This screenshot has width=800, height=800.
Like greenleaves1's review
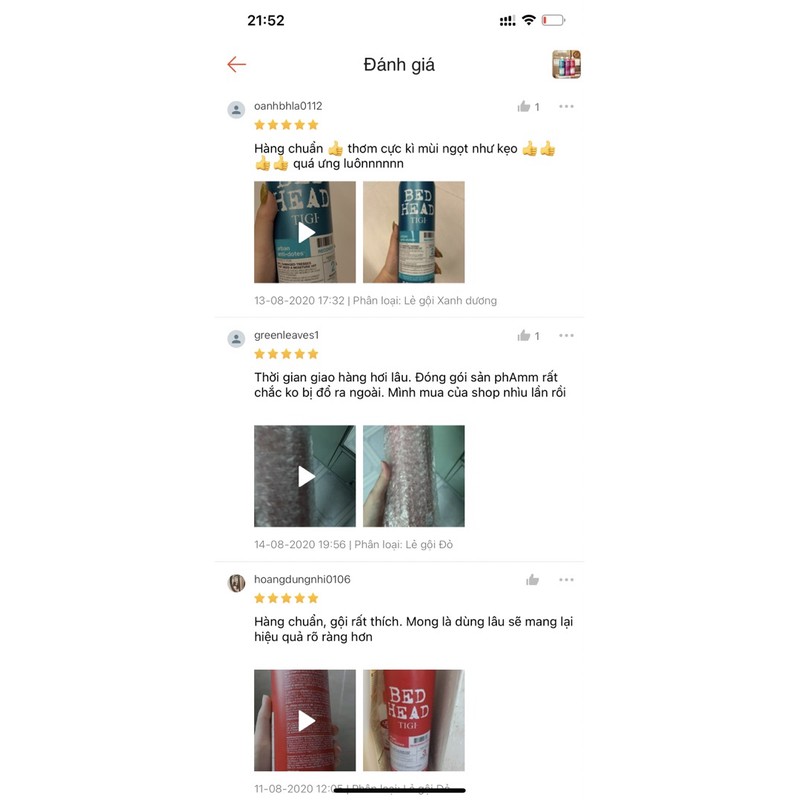[x=524, y=336]
